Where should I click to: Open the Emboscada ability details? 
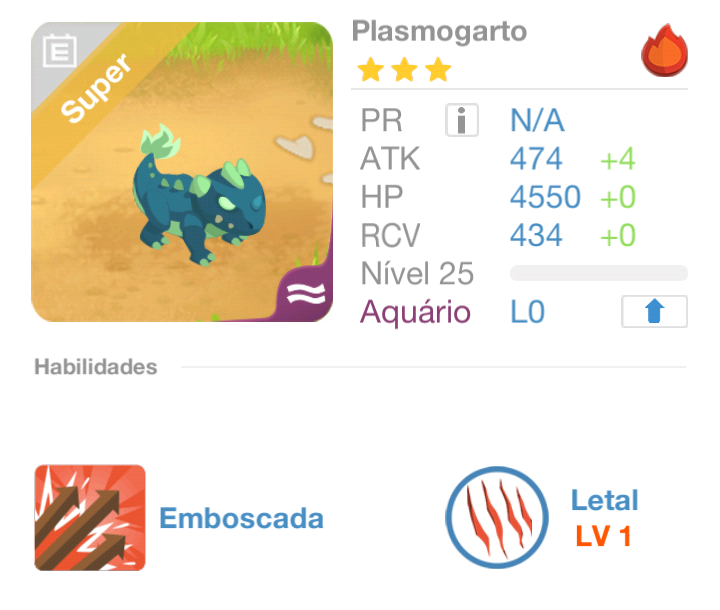pos(90,518)
